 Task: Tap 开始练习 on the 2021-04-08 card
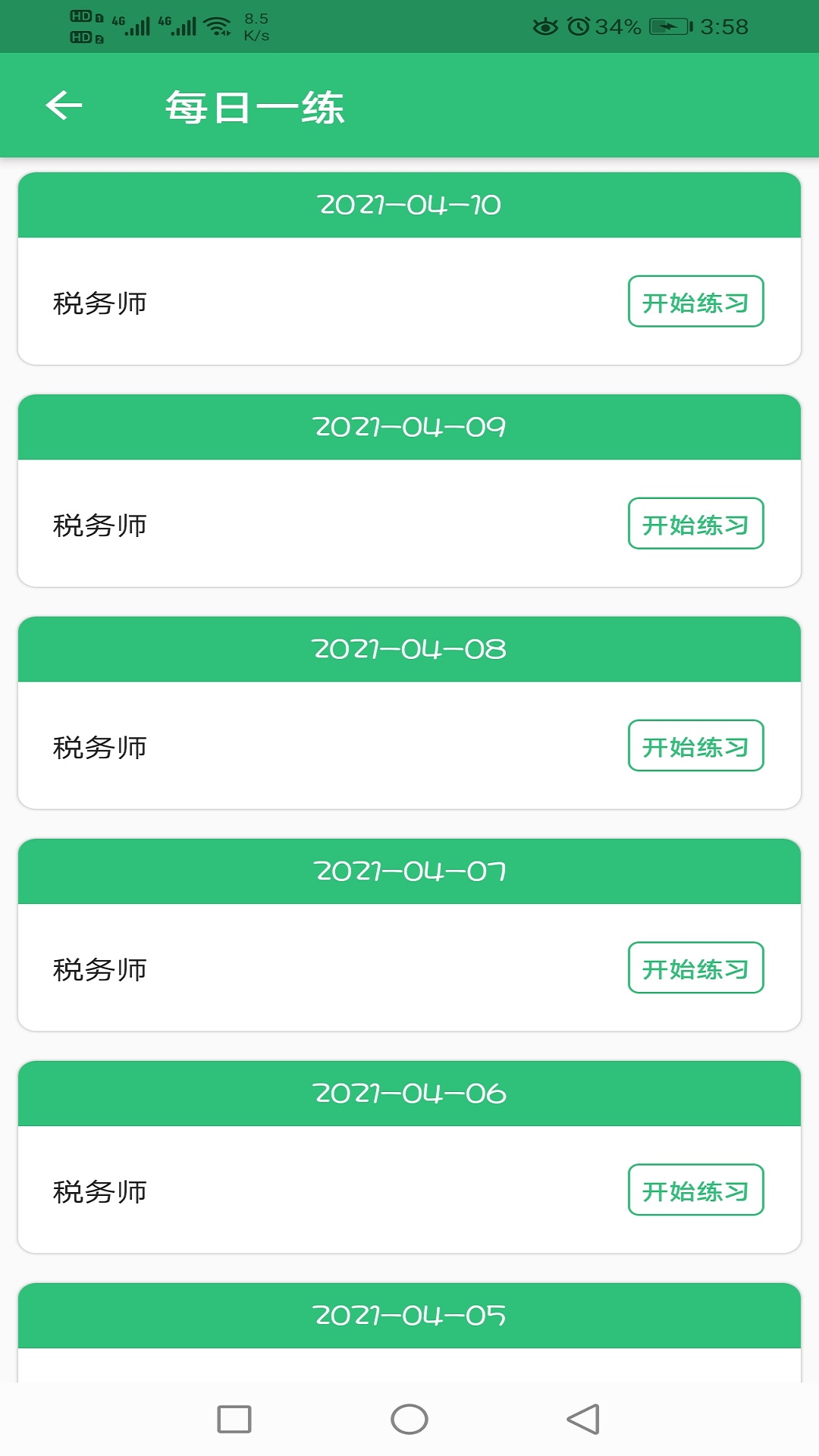pyautogui.click(x=696, y=745)
